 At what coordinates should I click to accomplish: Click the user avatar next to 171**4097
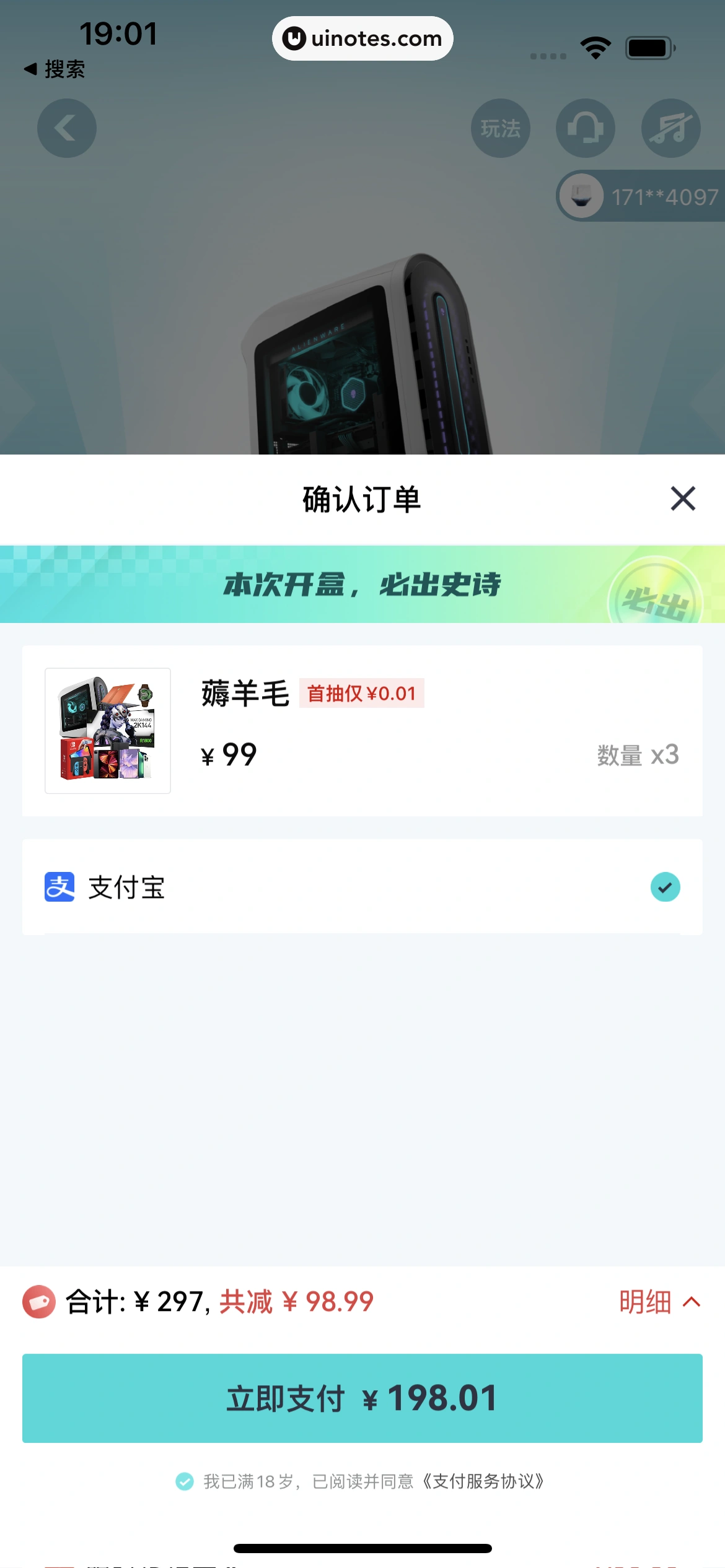[581, 196]
